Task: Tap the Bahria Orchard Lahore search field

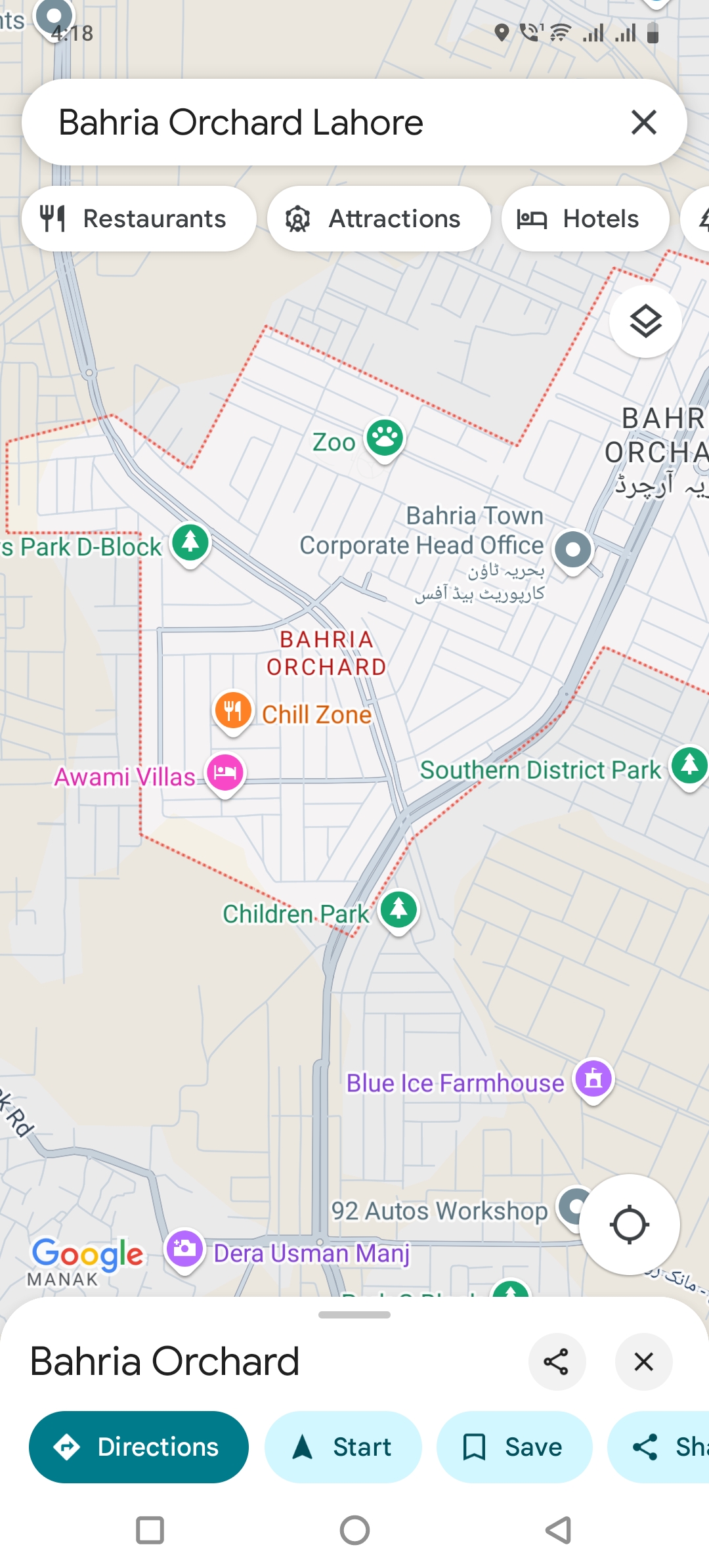Action: (315, 122)
